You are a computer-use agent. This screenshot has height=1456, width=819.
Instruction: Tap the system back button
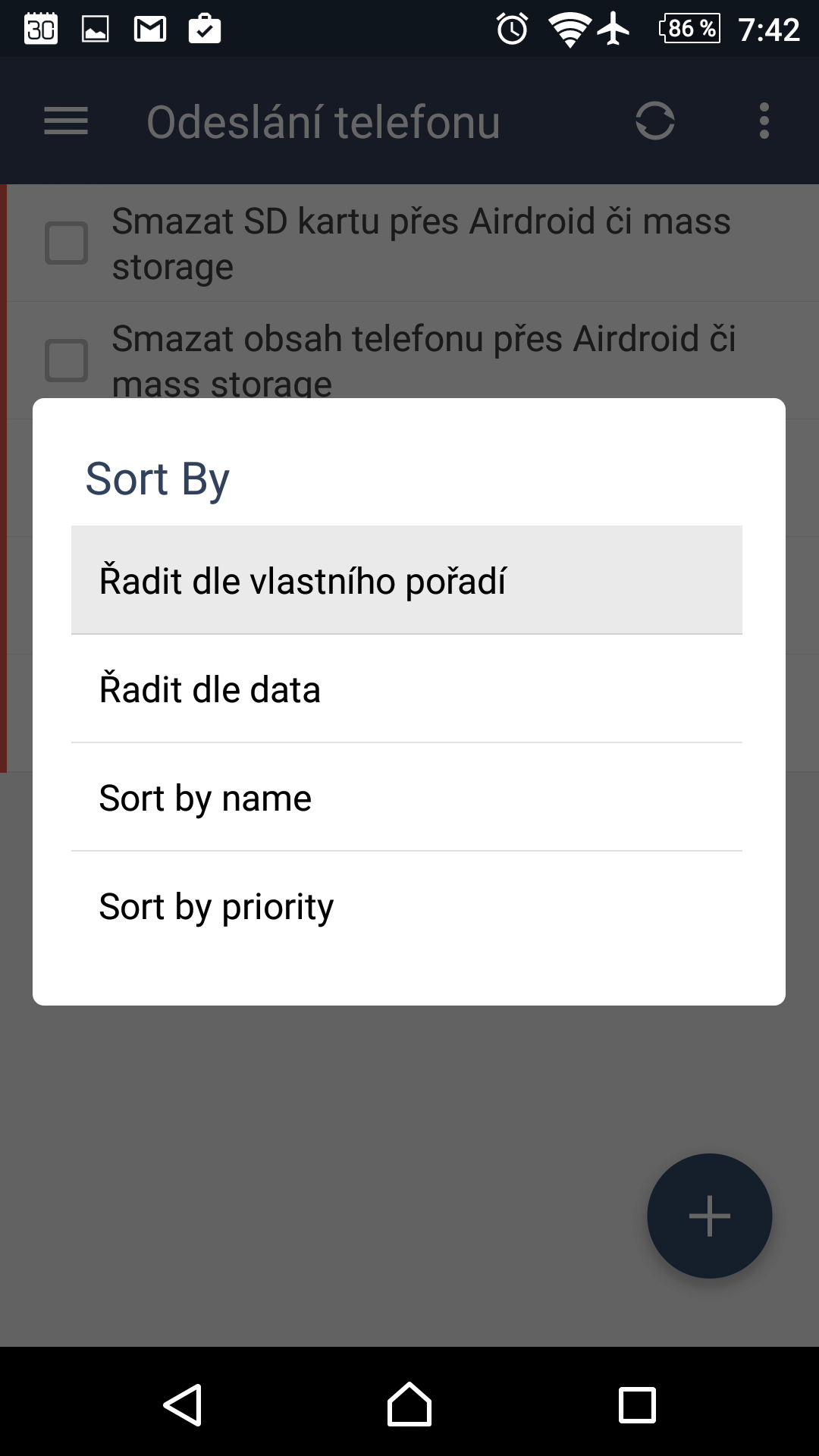pos(183,1404)
